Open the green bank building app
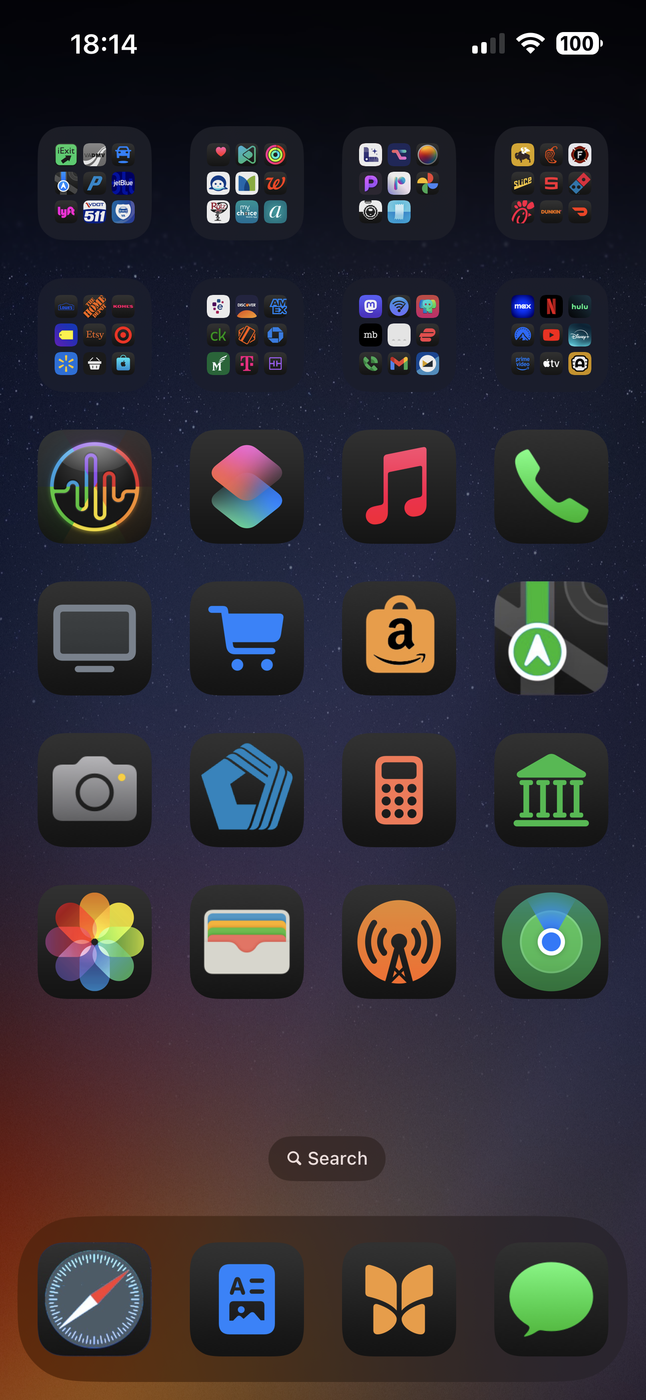 coord(551,790)
